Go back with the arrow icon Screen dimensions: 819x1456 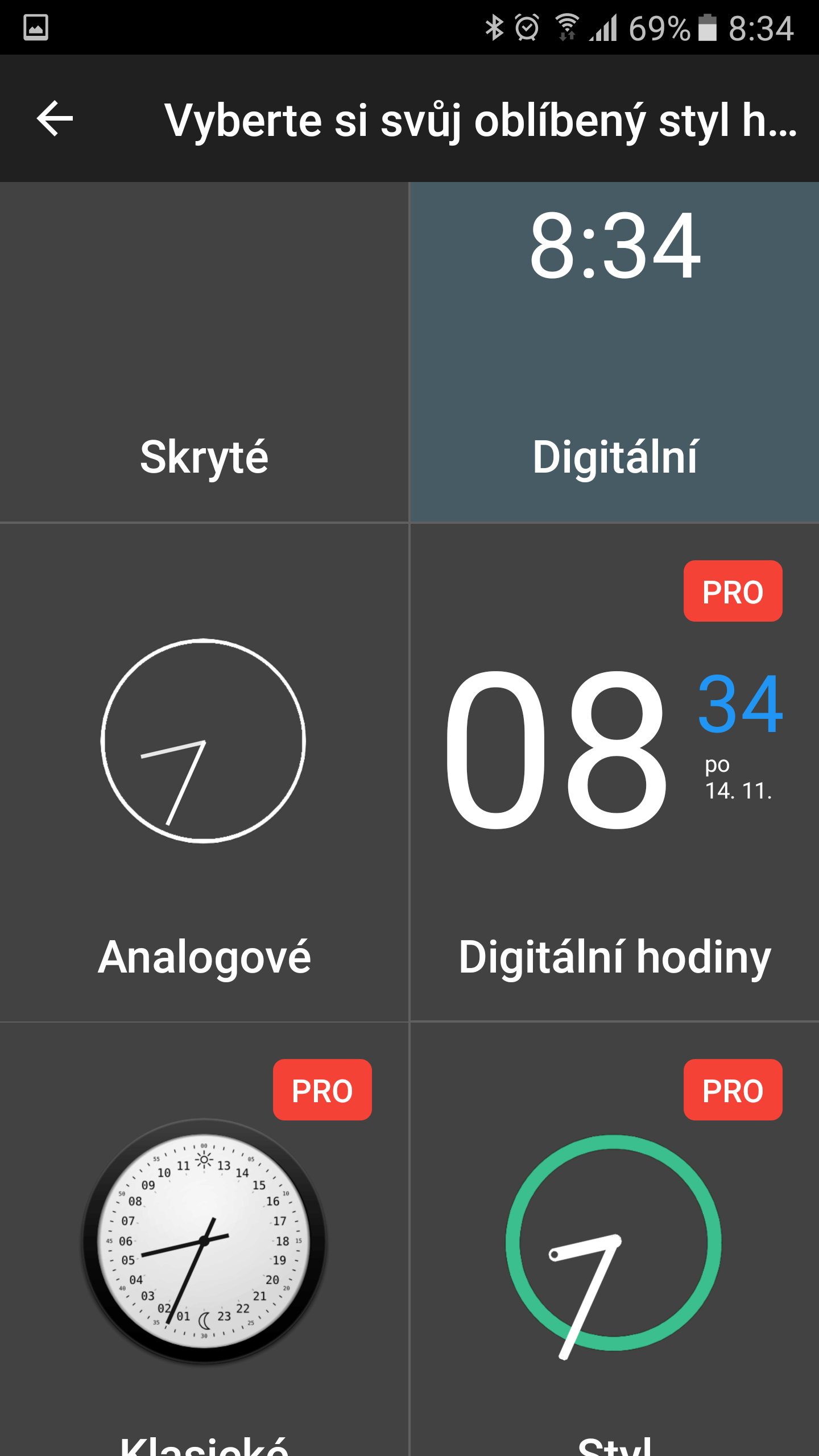(55, 118)
